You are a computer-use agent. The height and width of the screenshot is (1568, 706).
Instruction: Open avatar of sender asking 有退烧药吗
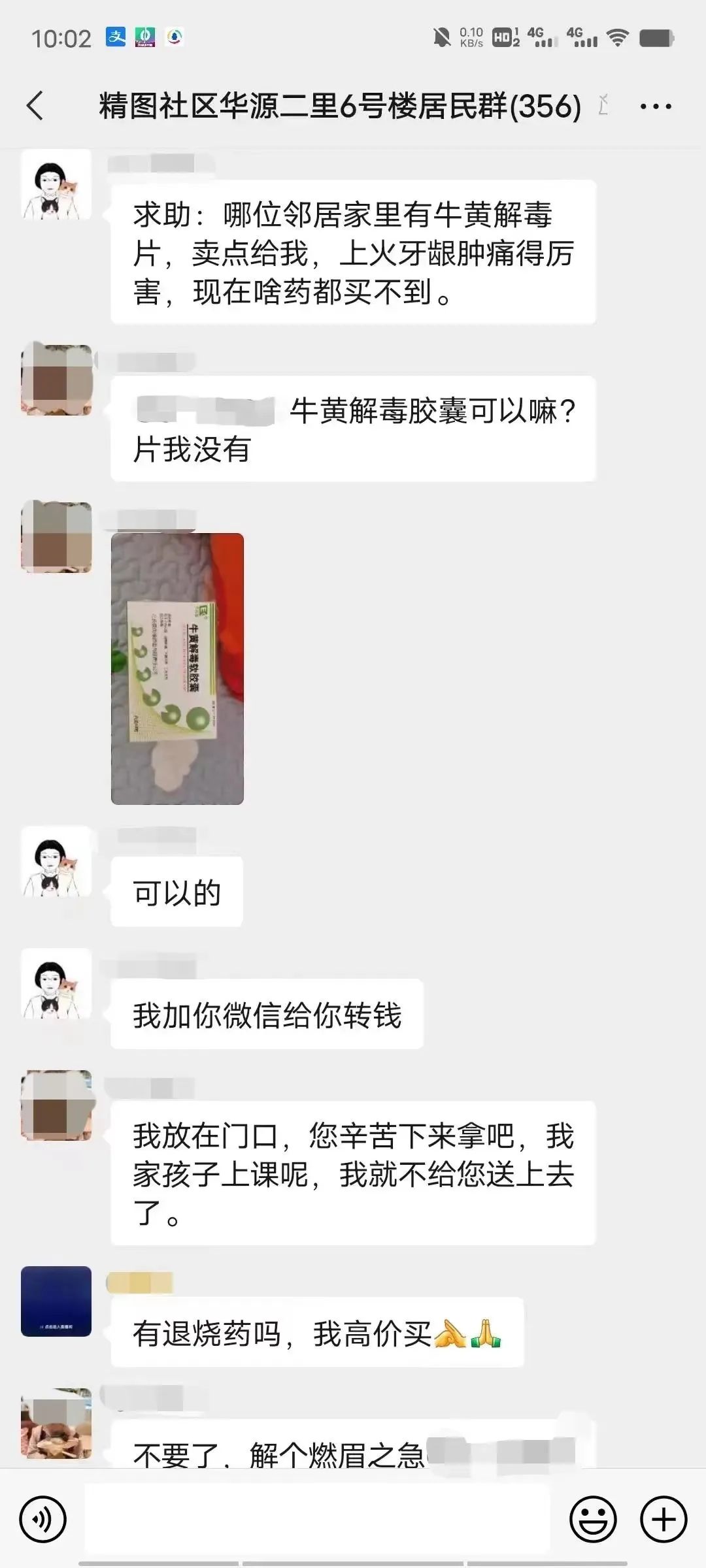coord(56,1301)
